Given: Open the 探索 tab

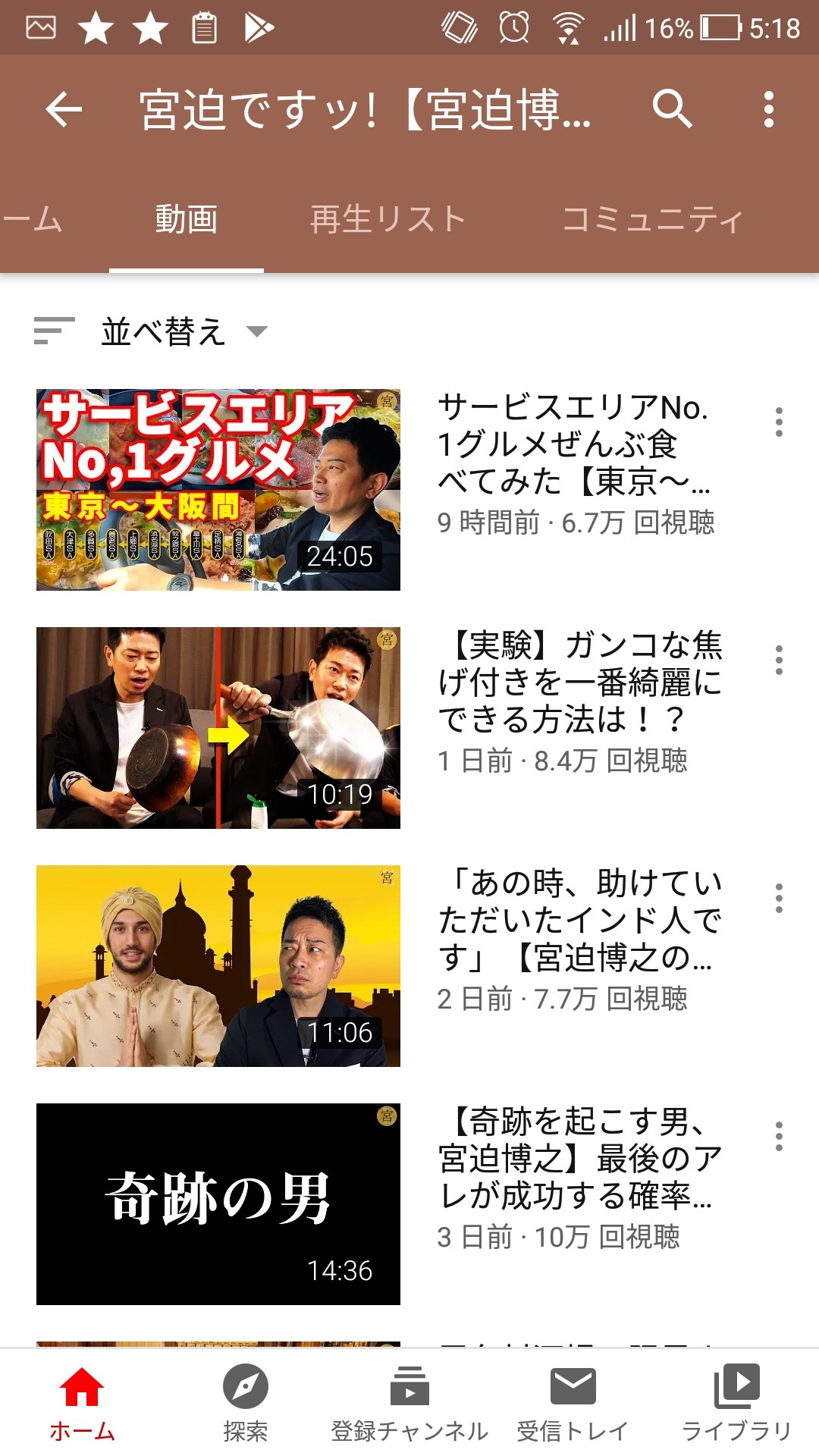Looking at the screenshot, I should coord(246,1403).
